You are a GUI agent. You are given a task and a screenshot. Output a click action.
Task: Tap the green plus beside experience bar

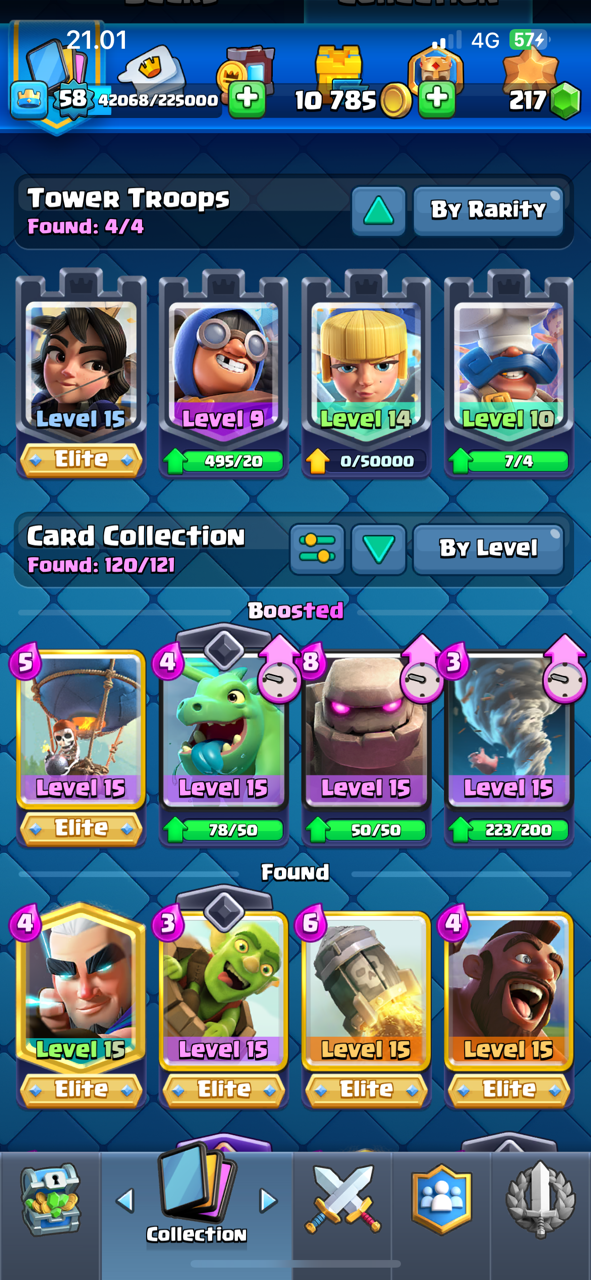click(247, 99)
